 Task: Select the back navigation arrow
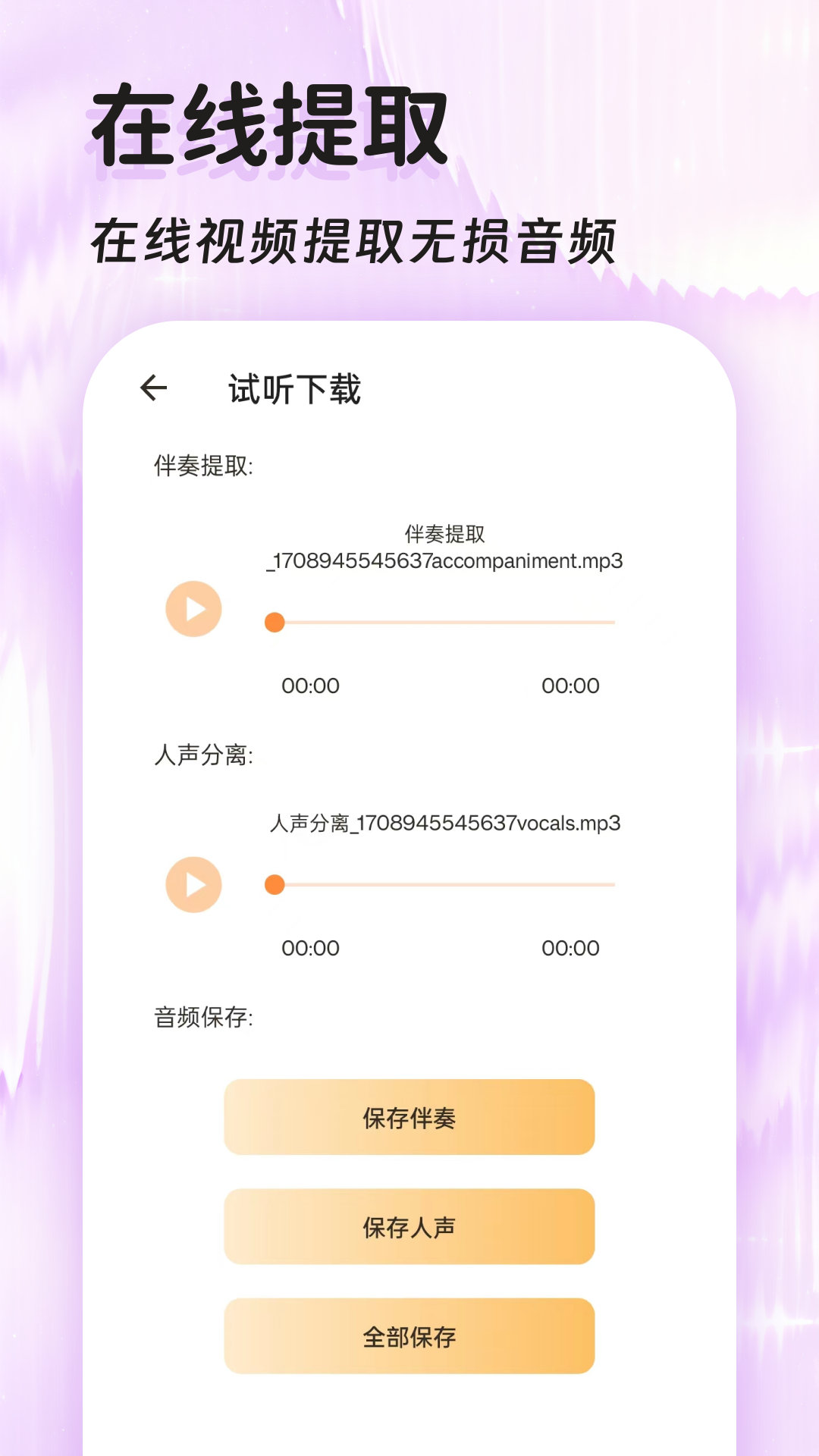click(154, 389)
